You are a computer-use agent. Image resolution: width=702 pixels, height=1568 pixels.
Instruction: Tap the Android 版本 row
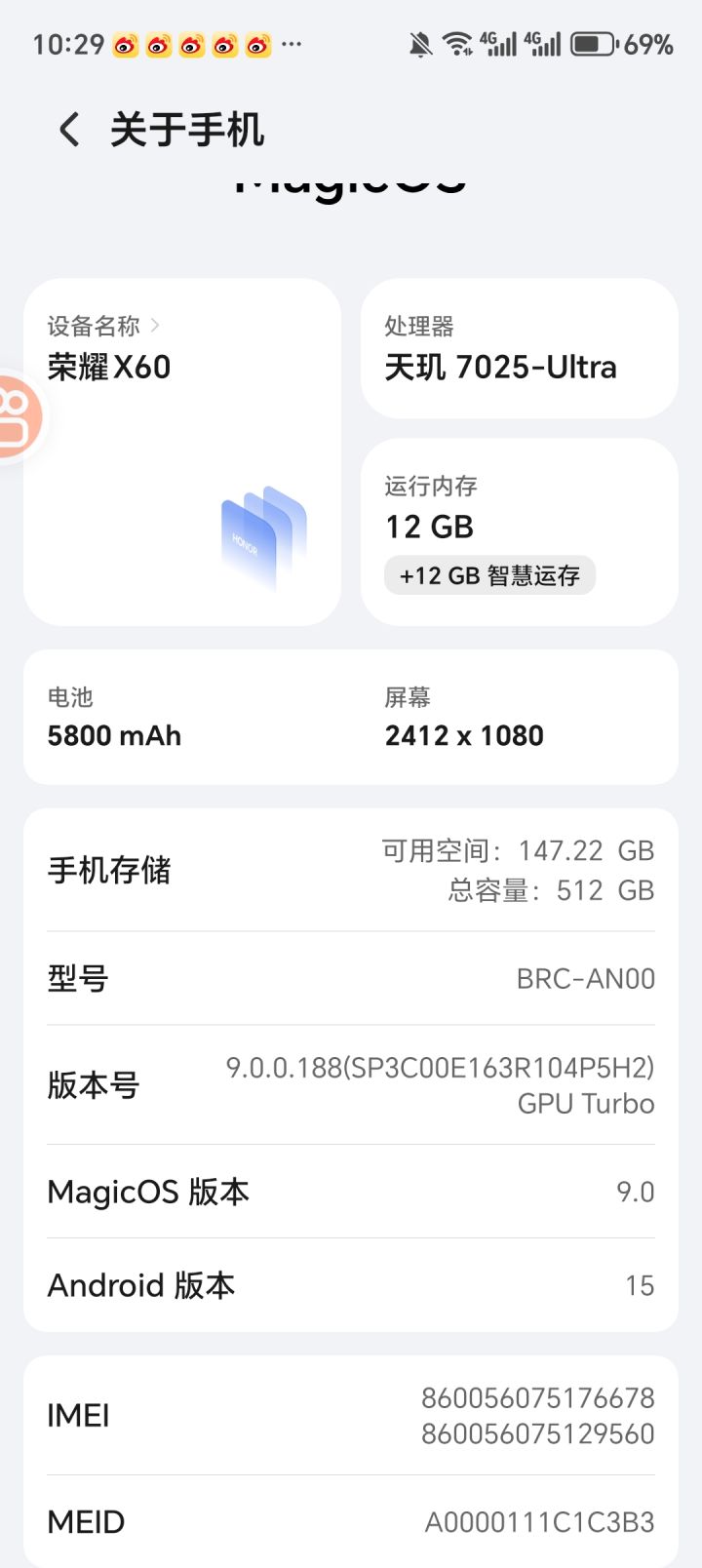351,1285
